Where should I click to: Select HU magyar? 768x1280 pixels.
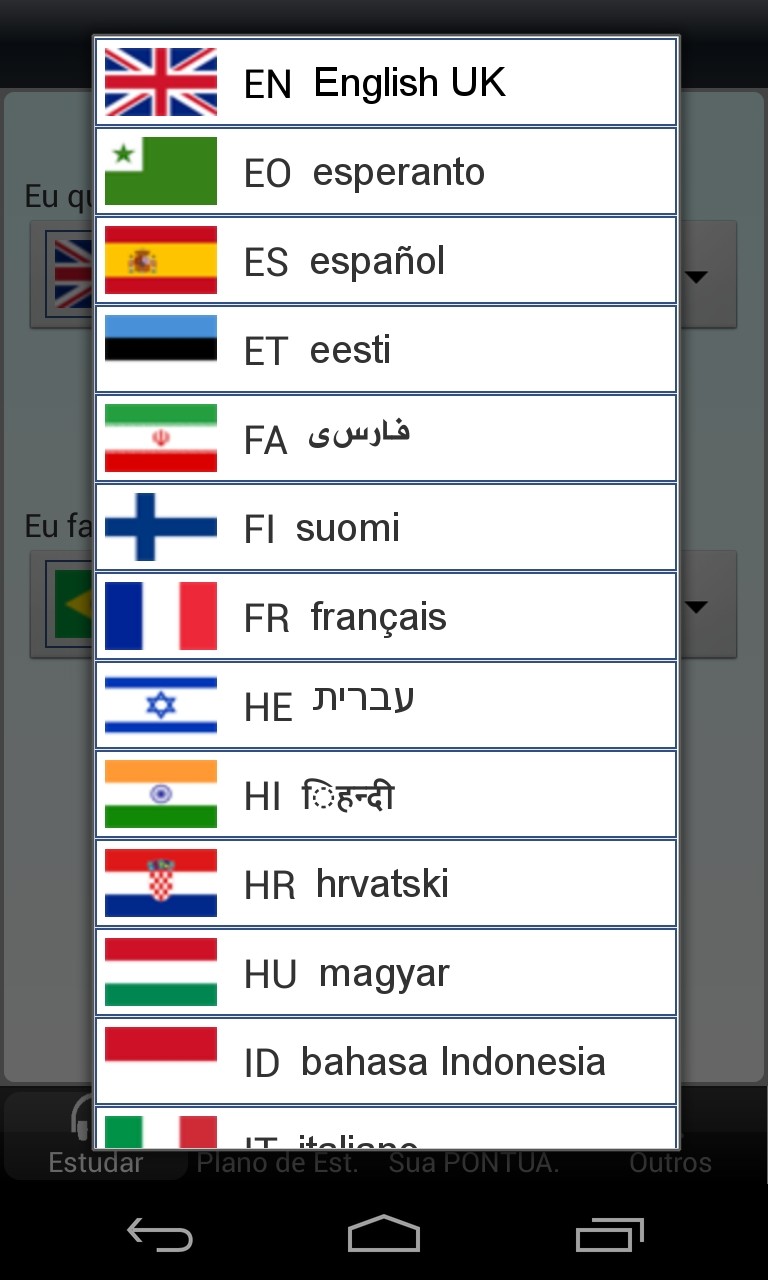click(386, 972)
